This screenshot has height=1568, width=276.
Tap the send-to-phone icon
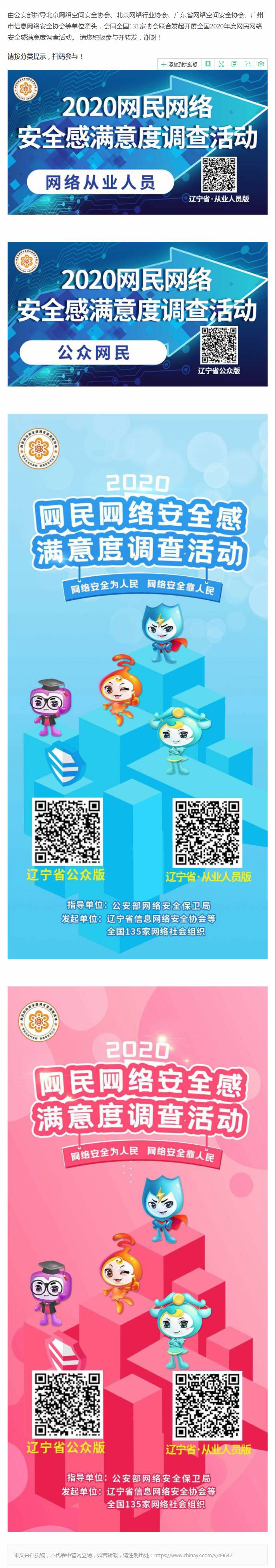[208, 64]
